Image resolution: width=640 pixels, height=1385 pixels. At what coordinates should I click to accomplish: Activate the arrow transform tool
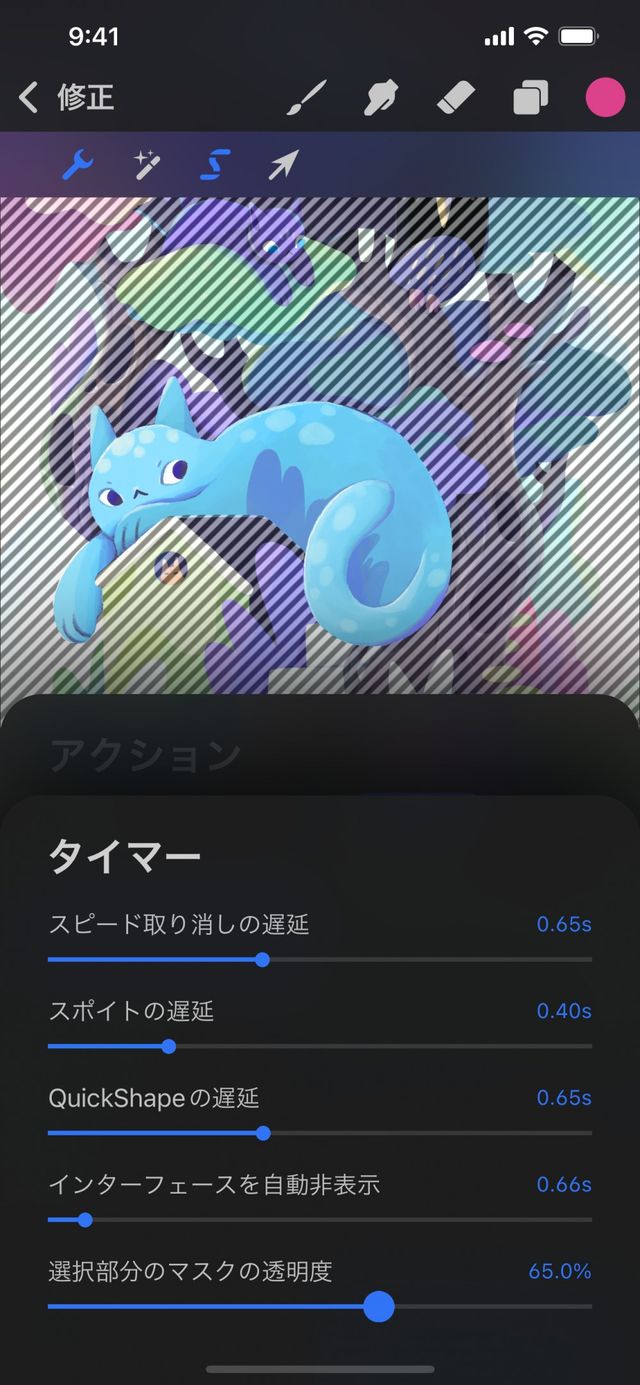pos(283,165)
